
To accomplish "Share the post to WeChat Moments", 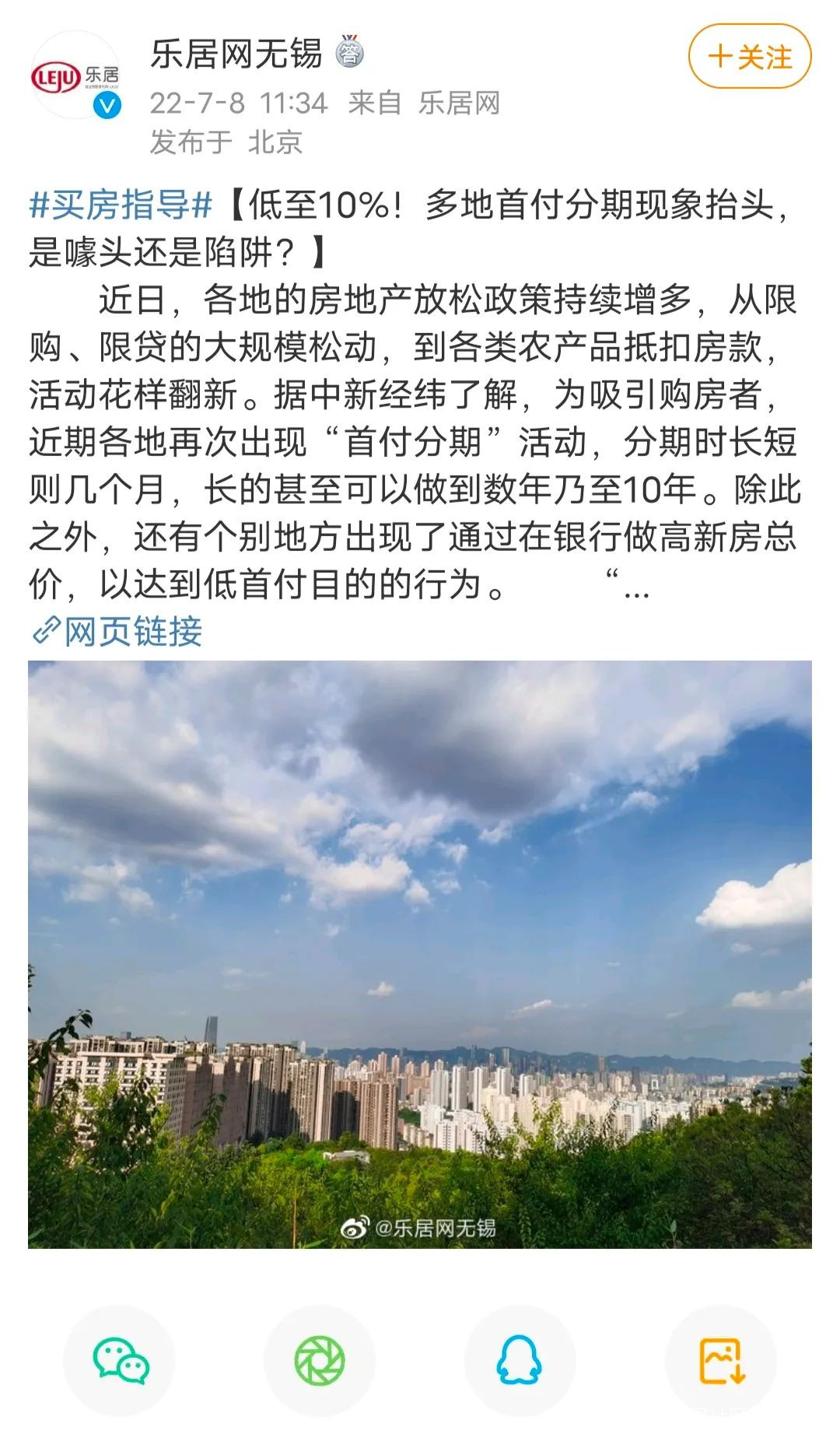I will [320, 1360].
